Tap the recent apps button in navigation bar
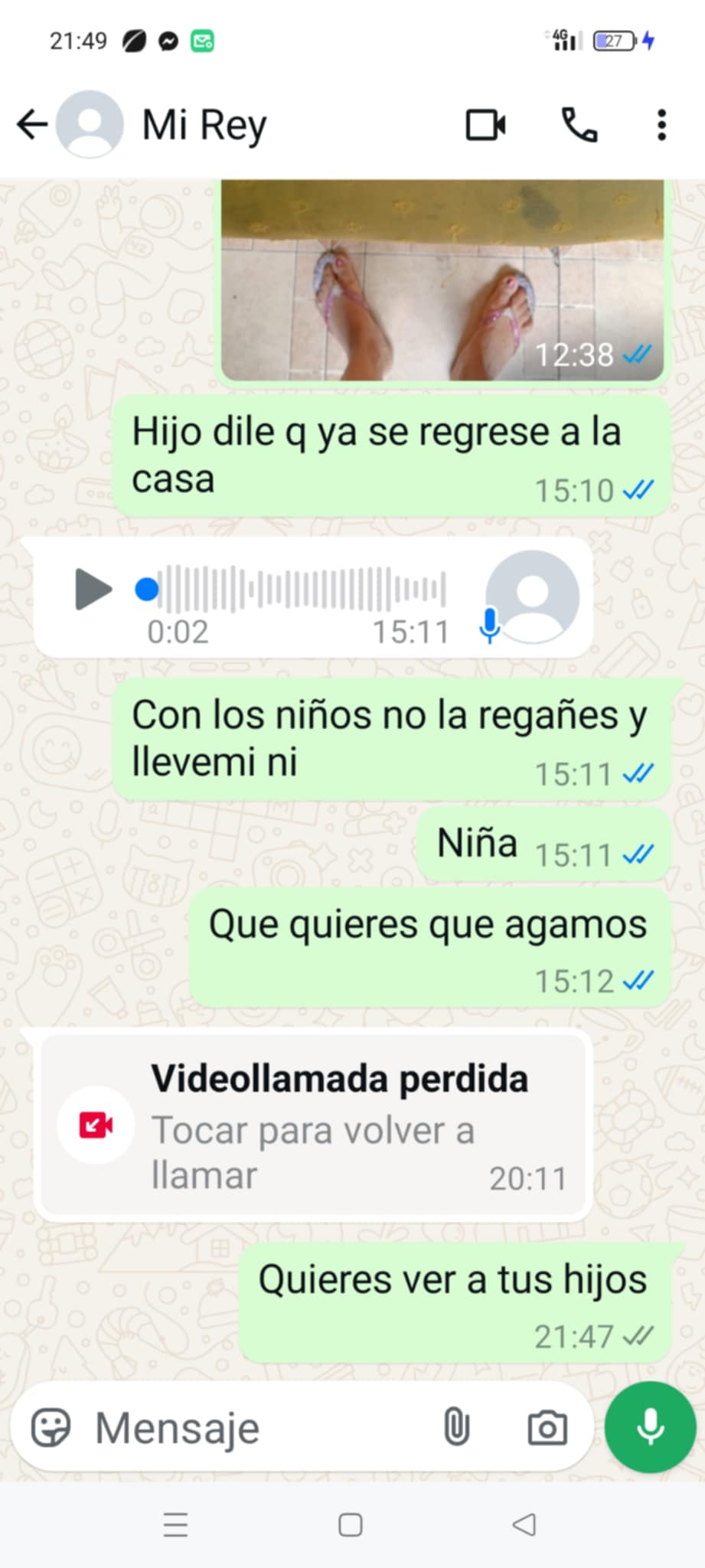705x1568 pixels. coord(175,1526)
